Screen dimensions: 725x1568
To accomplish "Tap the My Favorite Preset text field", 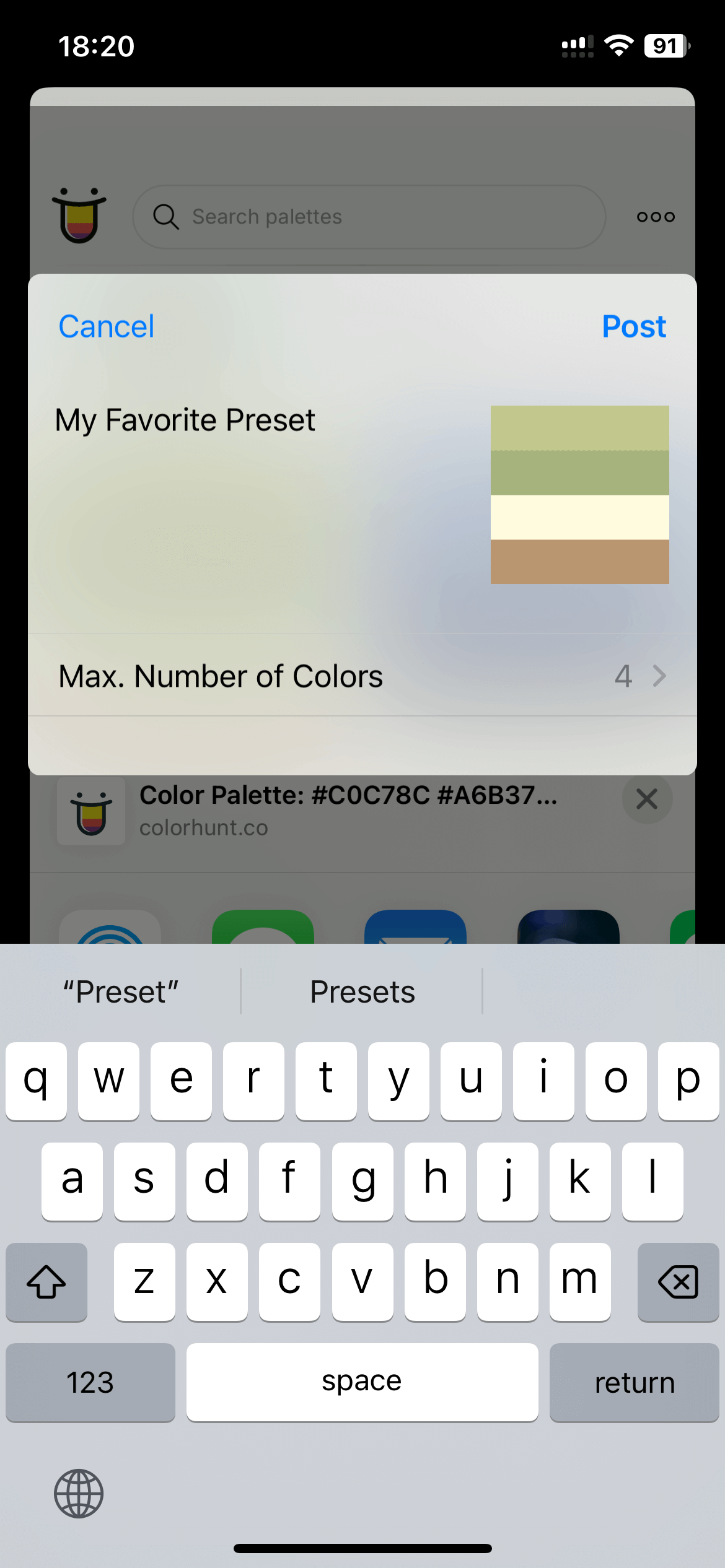I will [260, 495].
